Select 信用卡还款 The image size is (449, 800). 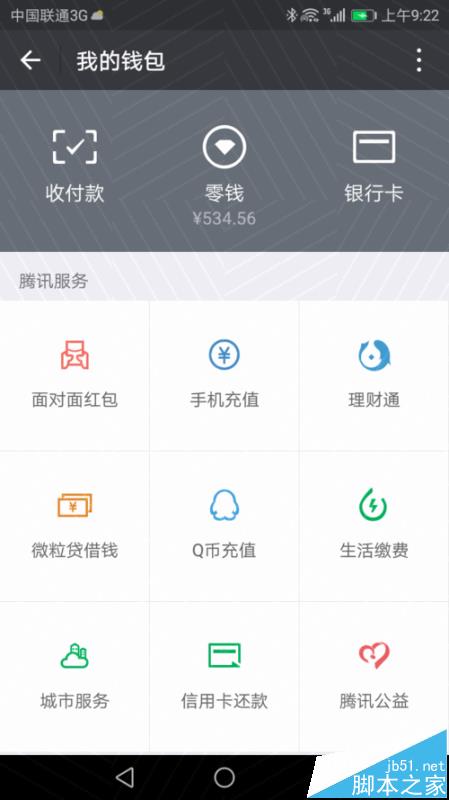(224, 677)
